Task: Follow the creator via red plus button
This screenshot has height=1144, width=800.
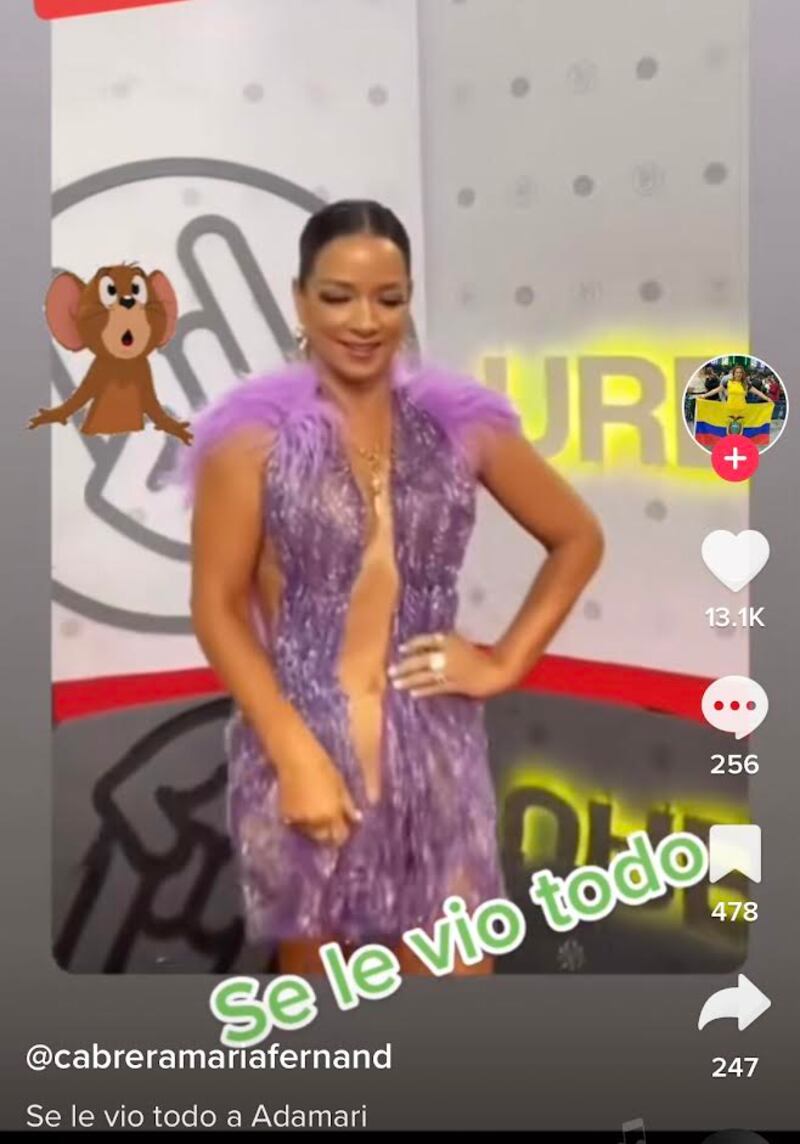Action: coord(735,459)
